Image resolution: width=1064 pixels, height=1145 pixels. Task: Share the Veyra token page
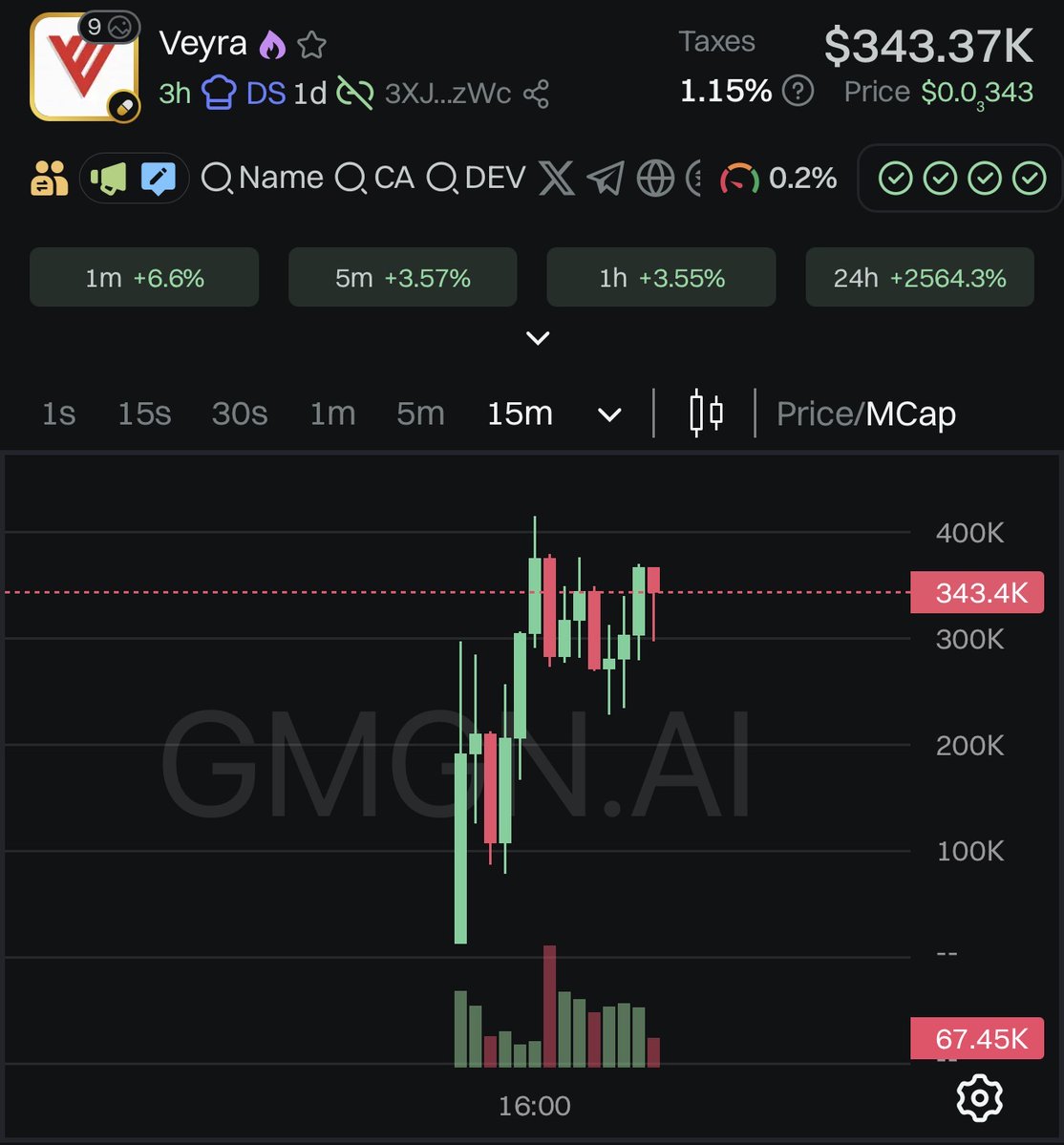537,94
